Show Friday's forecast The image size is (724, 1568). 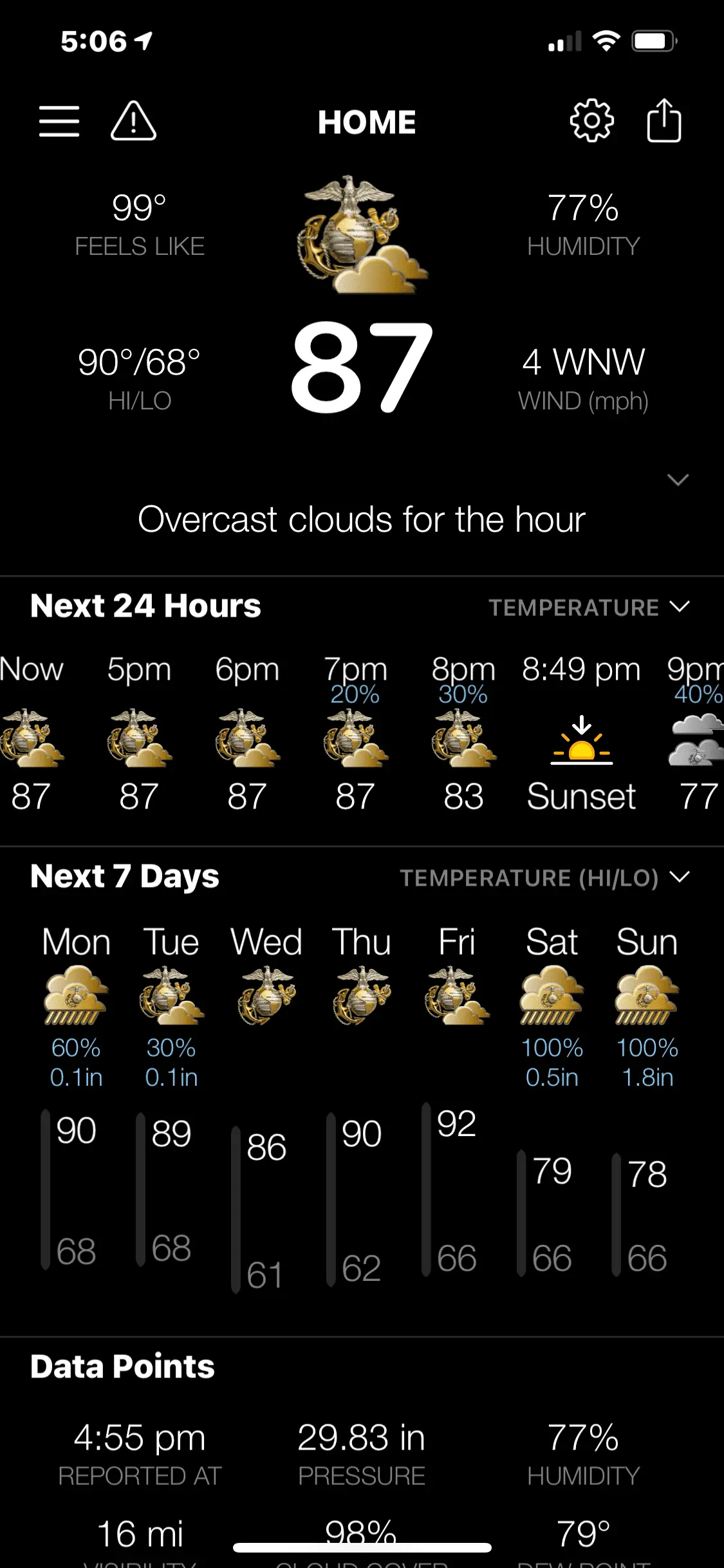pos(457,1094)
